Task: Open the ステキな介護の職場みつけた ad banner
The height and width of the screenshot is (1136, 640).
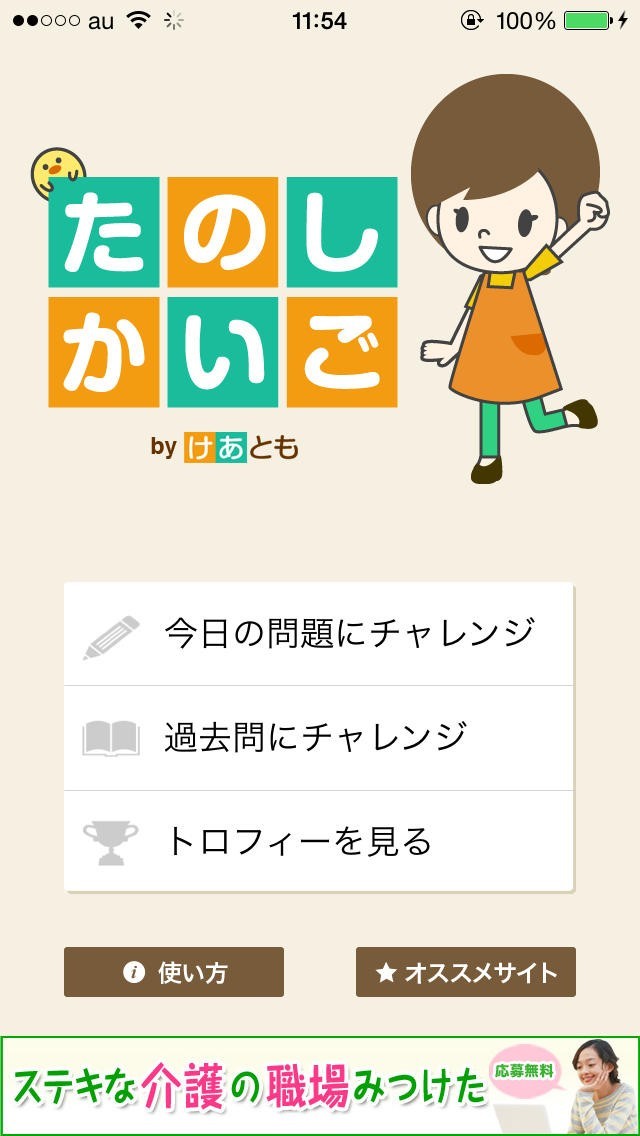Action: 320,1086
